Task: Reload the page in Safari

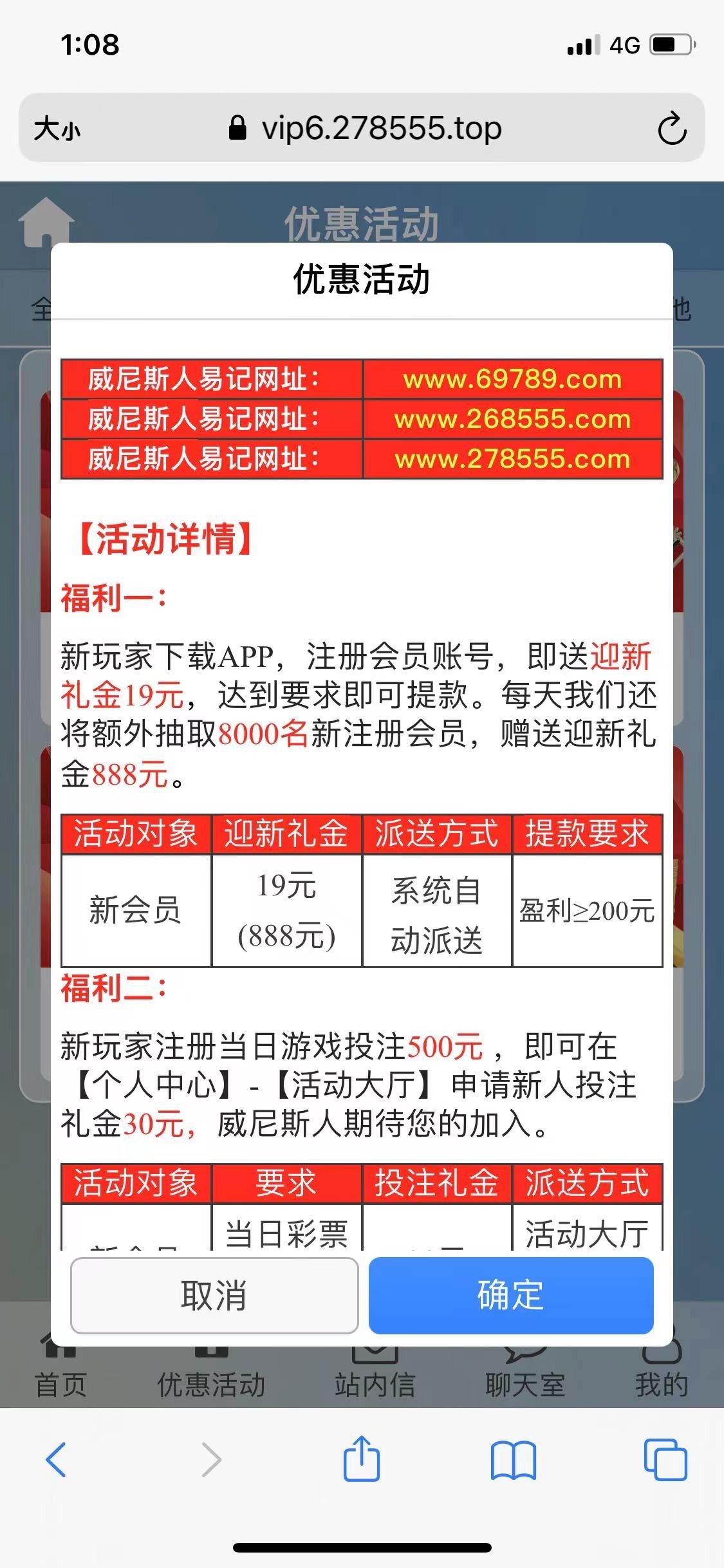Action: click(672, 128)
